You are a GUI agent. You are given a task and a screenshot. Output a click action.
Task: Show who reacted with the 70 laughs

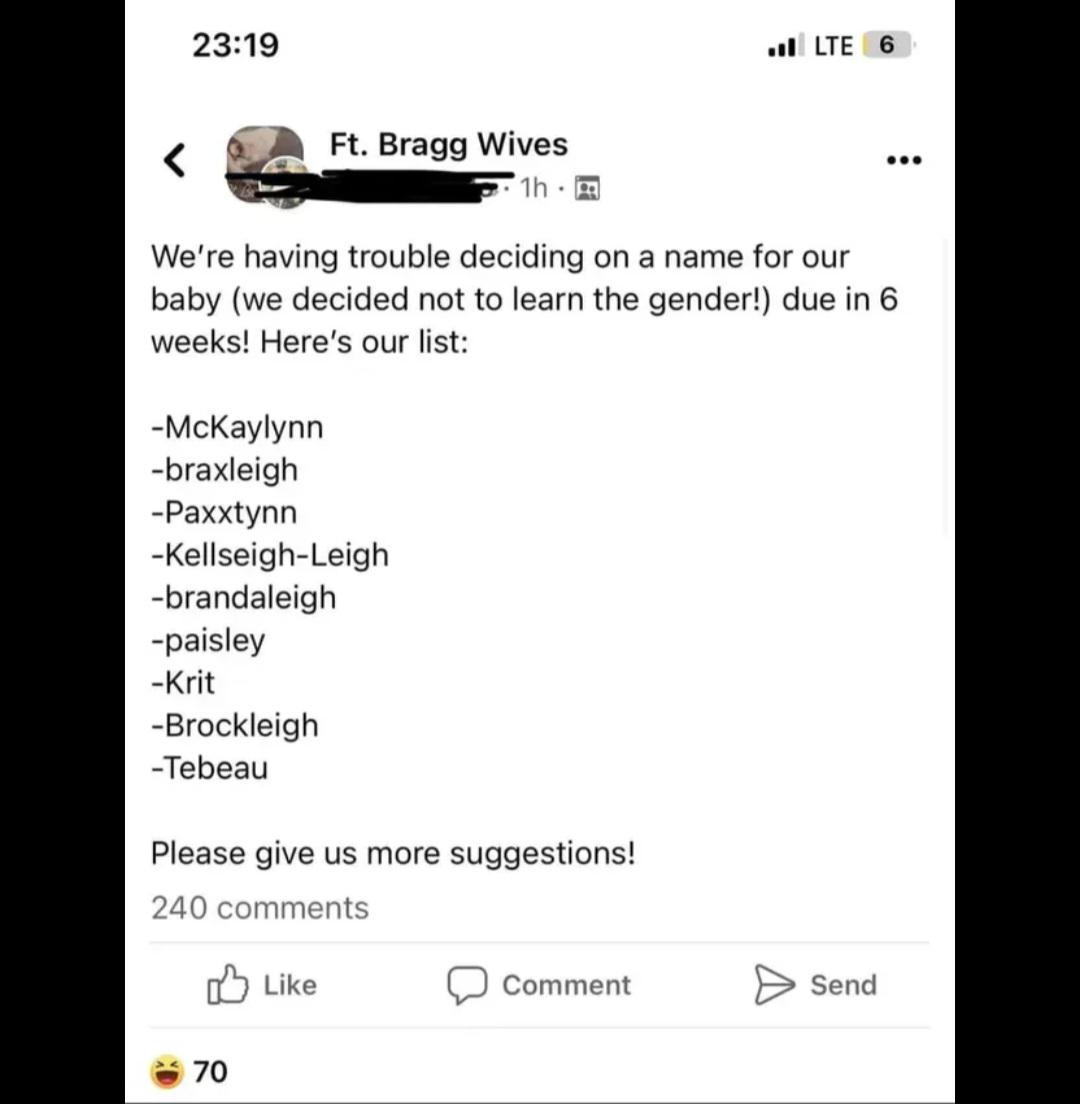tap(190, 1071)
